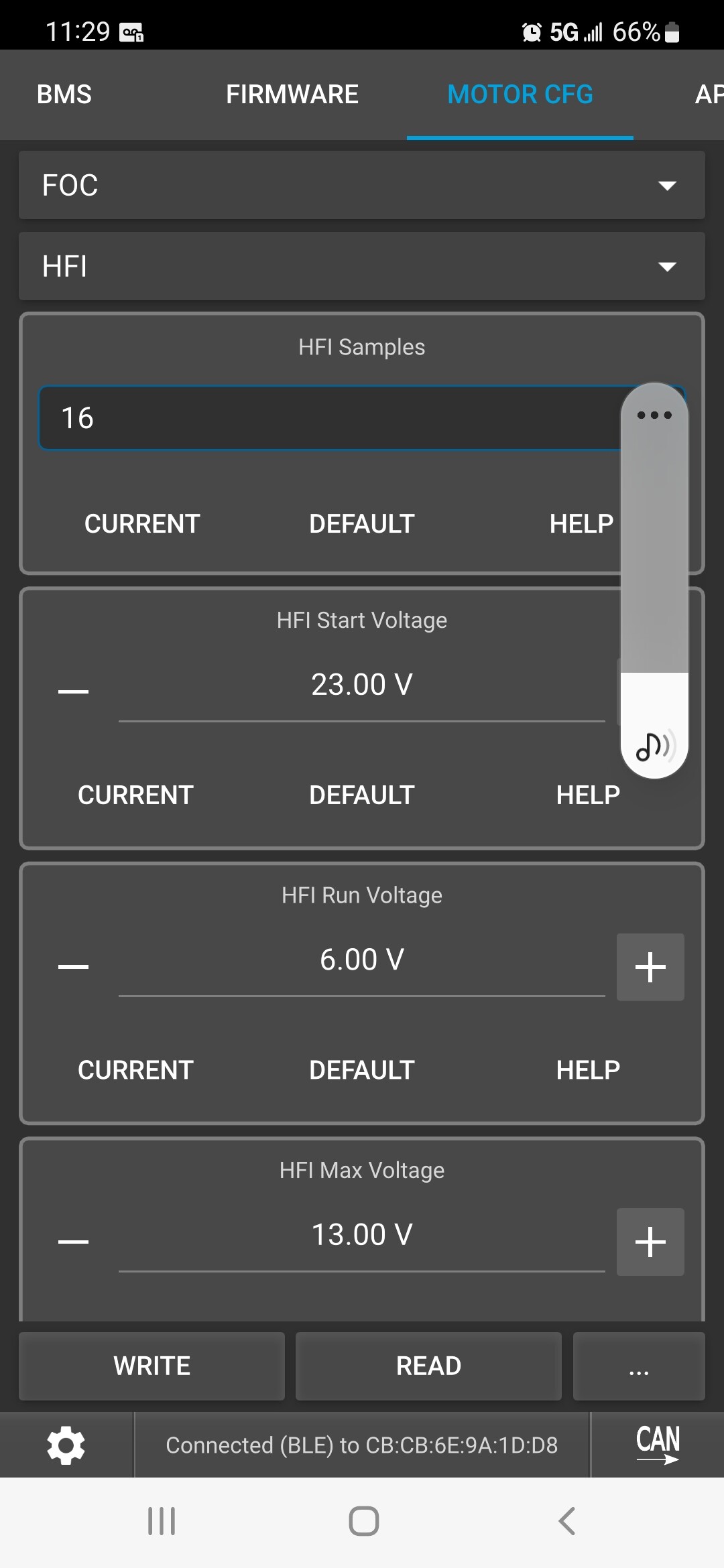Open the settings gear

click(66, 1445)
